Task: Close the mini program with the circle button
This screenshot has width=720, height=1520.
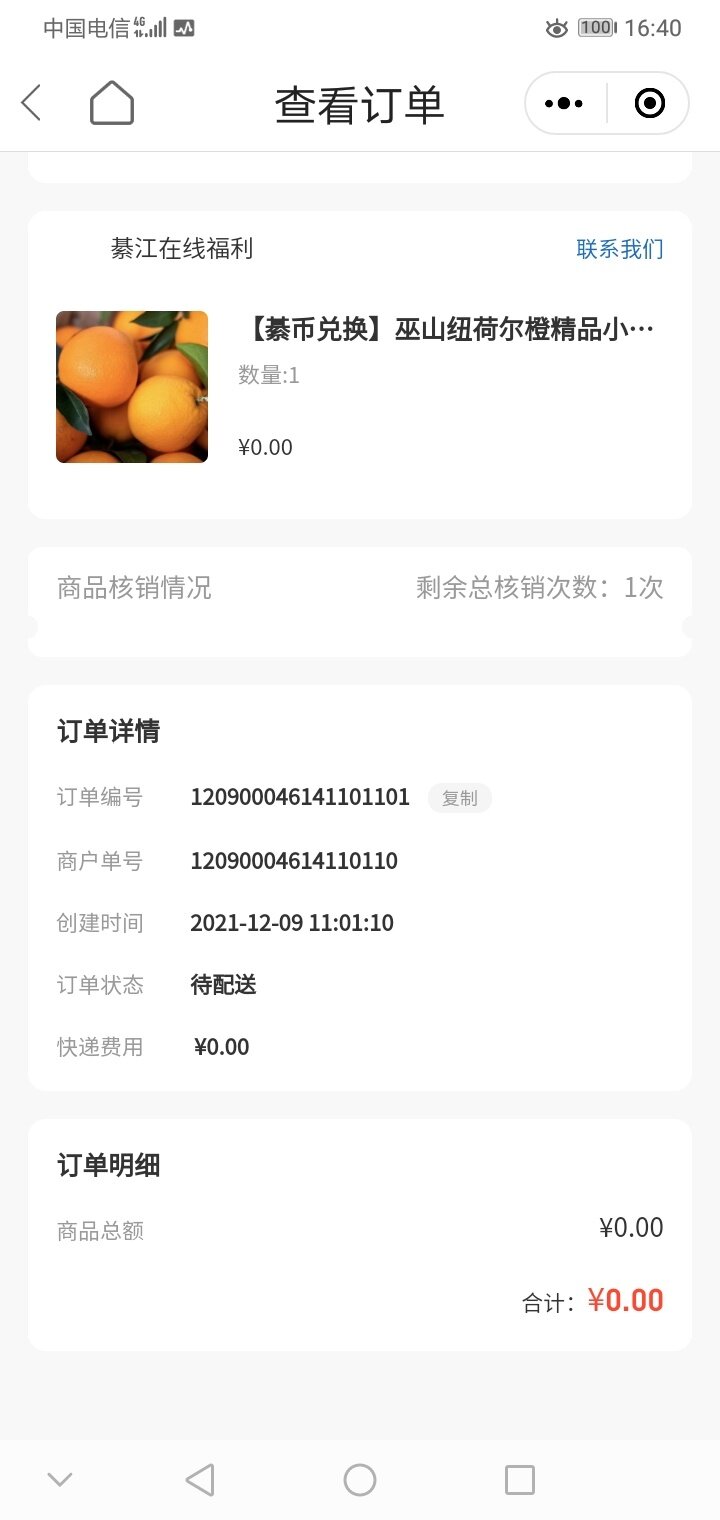Action: (649, 103)
